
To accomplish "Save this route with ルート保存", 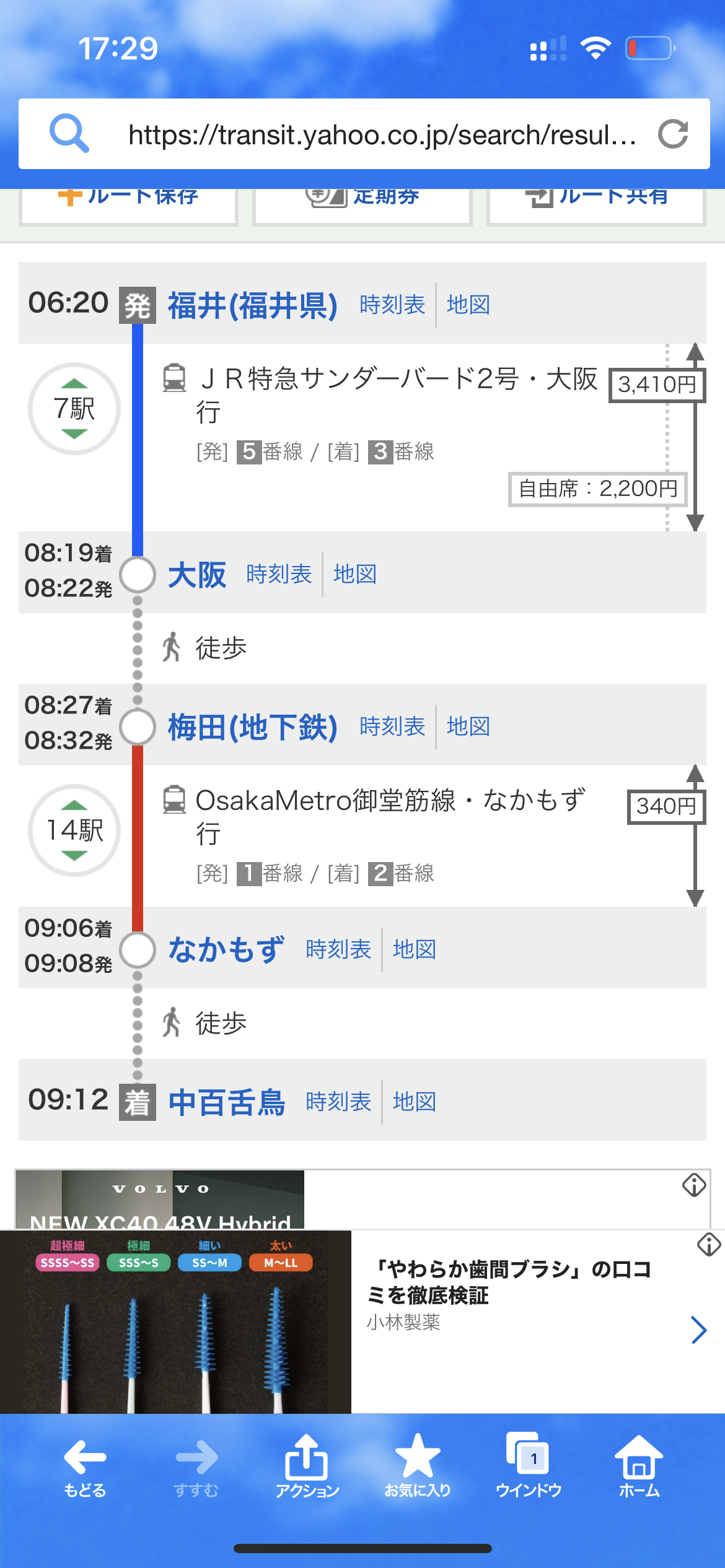I will [129, 206].
